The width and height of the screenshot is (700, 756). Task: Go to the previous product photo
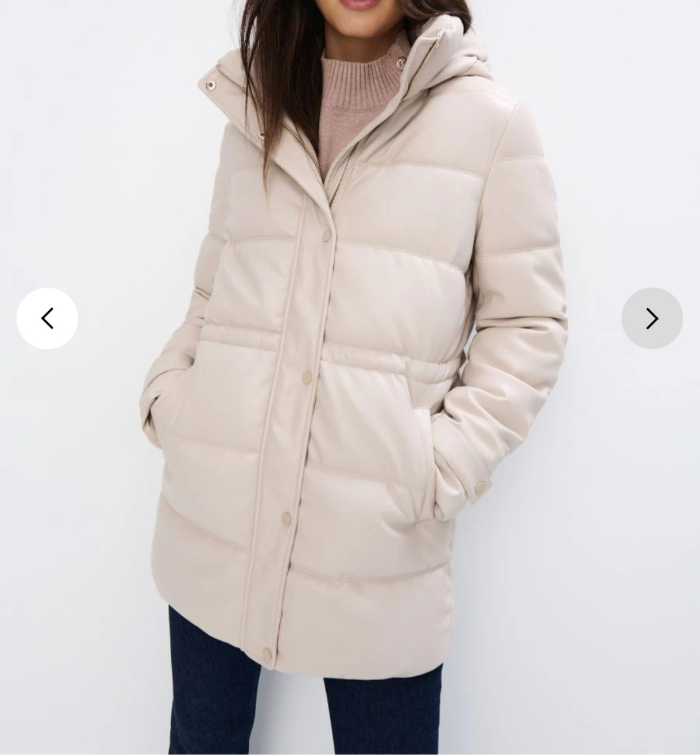coord(47,319)
